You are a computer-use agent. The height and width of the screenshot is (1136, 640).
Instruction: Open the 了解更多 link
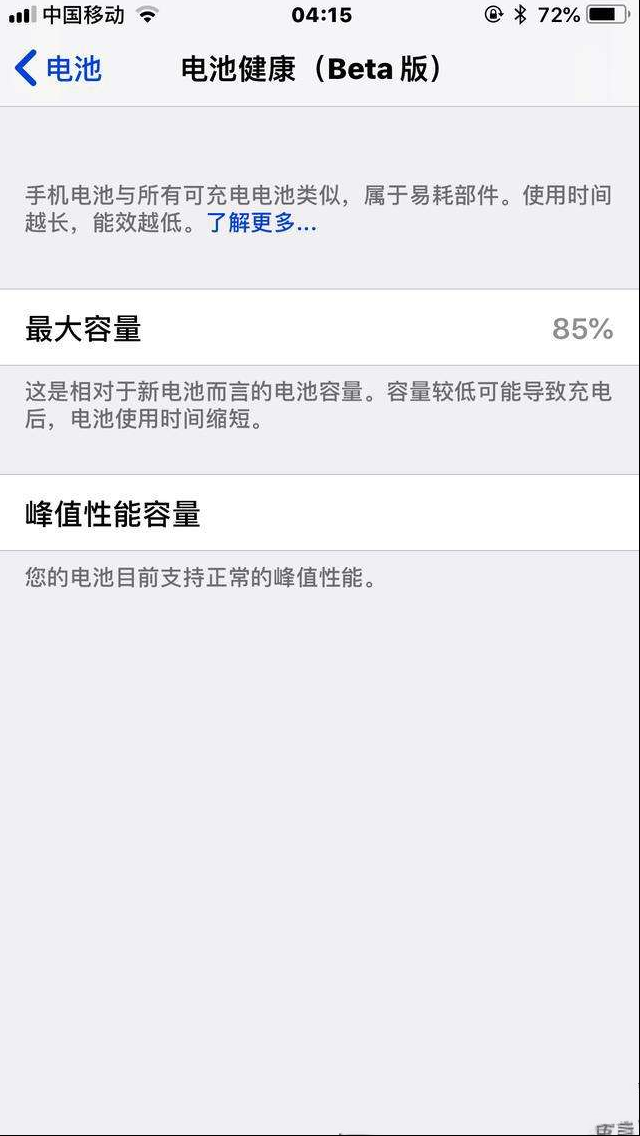tap(262, 223)
